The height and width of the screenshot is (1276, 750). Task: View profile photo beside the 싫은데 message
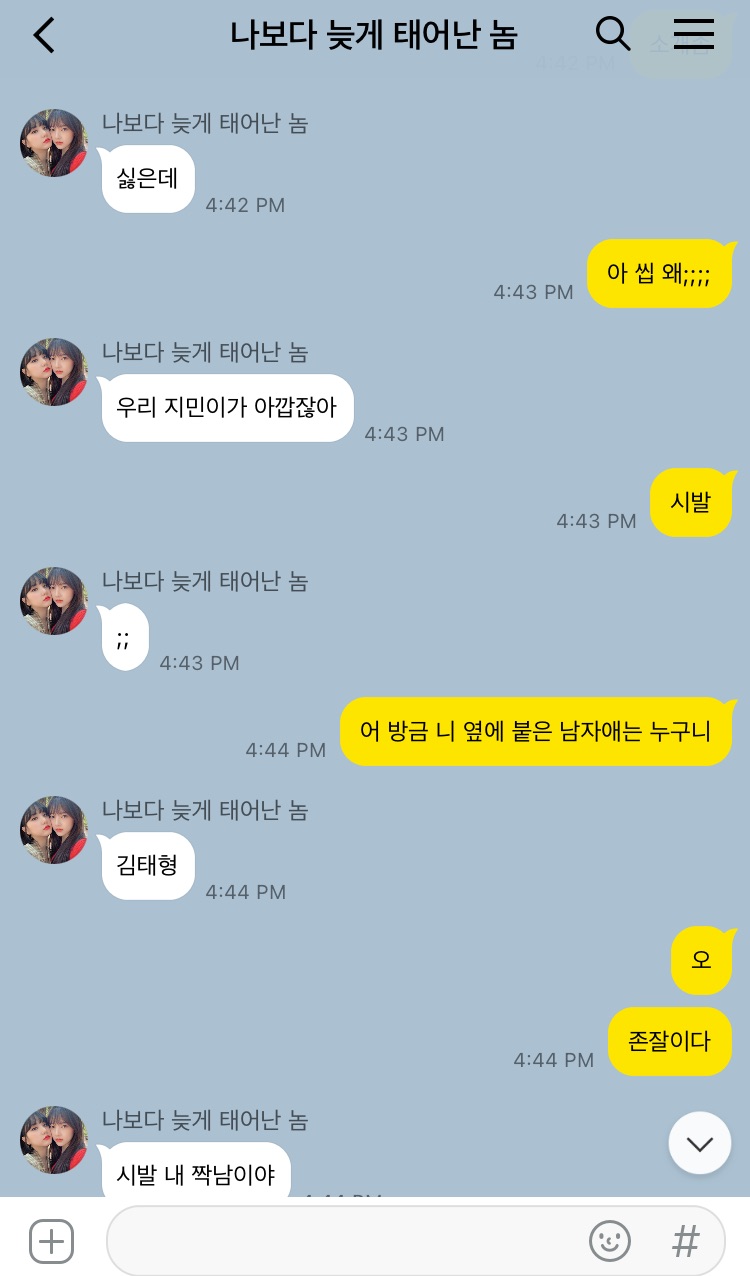click(x=54, y=143)
